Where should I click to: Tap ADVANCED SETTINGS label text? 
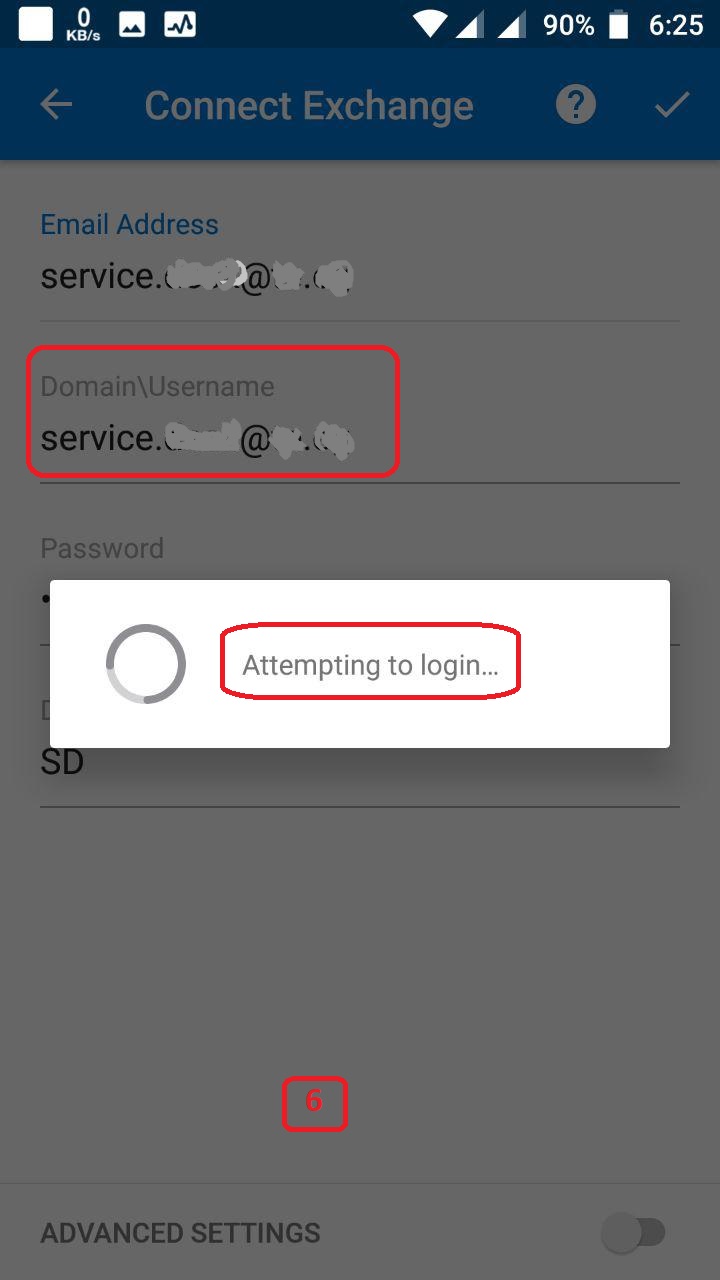179,1233
